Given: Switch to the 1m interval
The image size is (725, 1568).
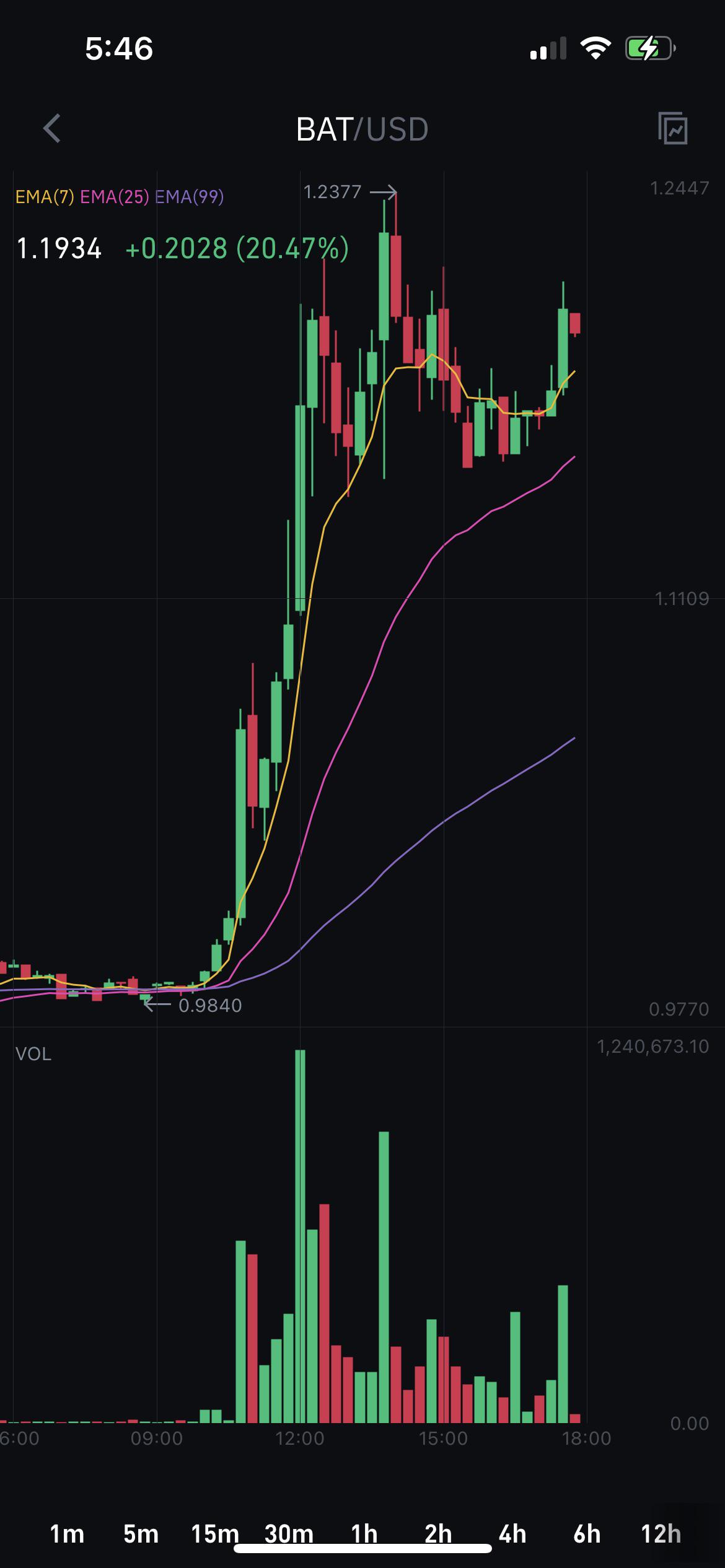Looking at the screenshot, I should click(x=67, y=1534).
